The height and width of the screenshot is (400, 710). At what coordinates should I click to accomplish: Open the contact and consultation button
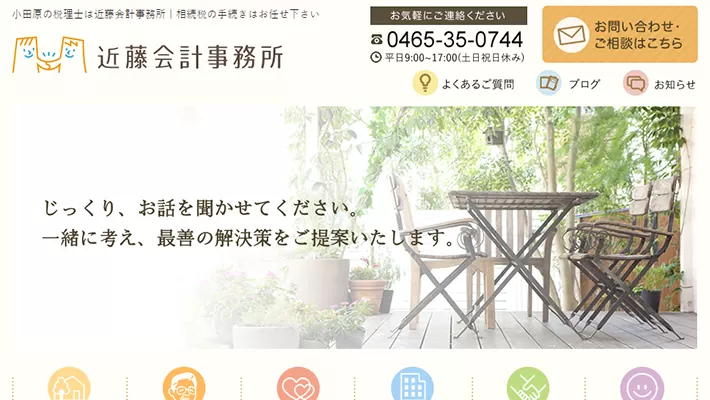(619, 35)
